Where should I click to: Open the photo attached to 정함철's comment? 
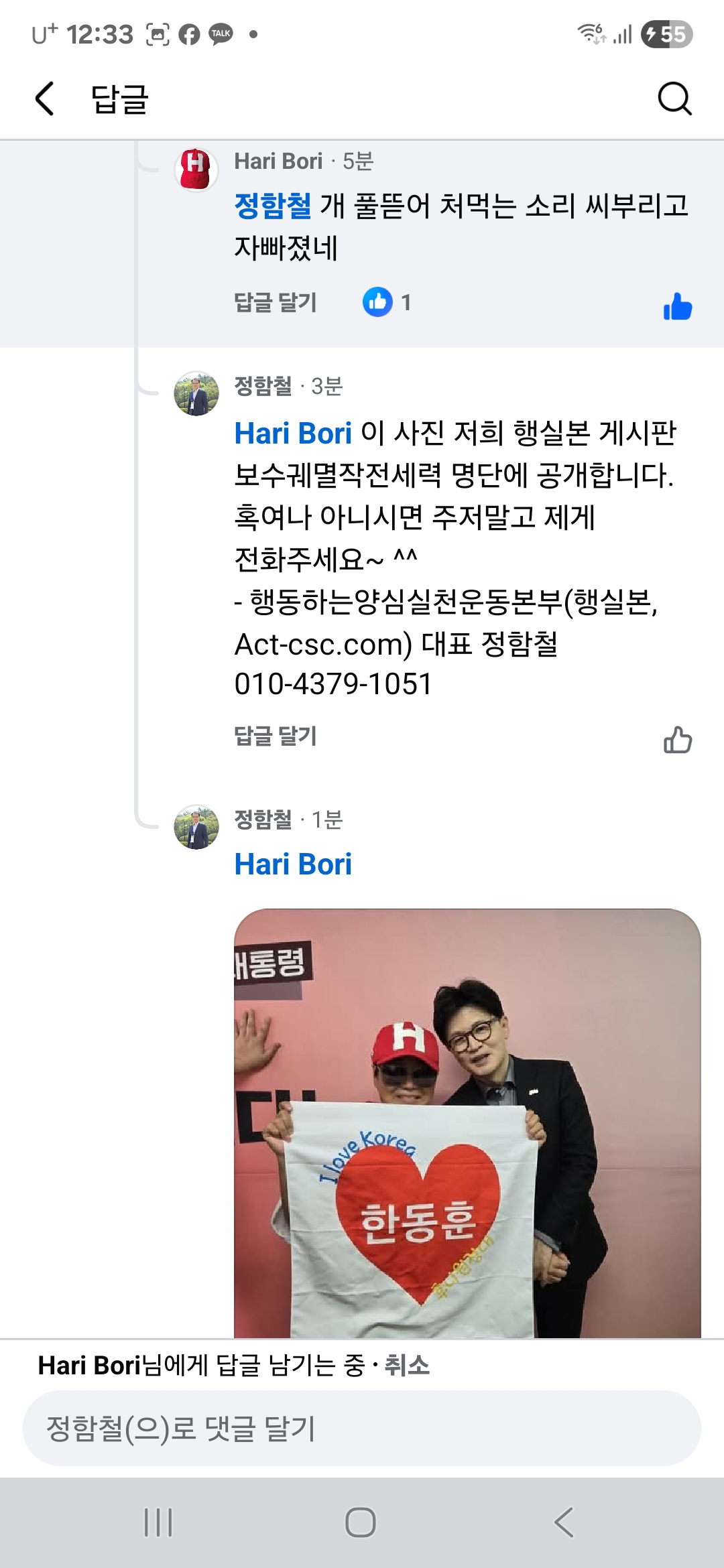467,1123
